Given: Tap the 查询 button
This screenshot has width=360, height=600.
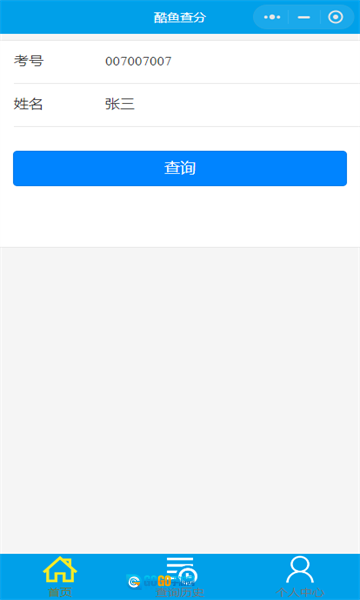Looking at the screenshot, I should [x=180, y=168].
